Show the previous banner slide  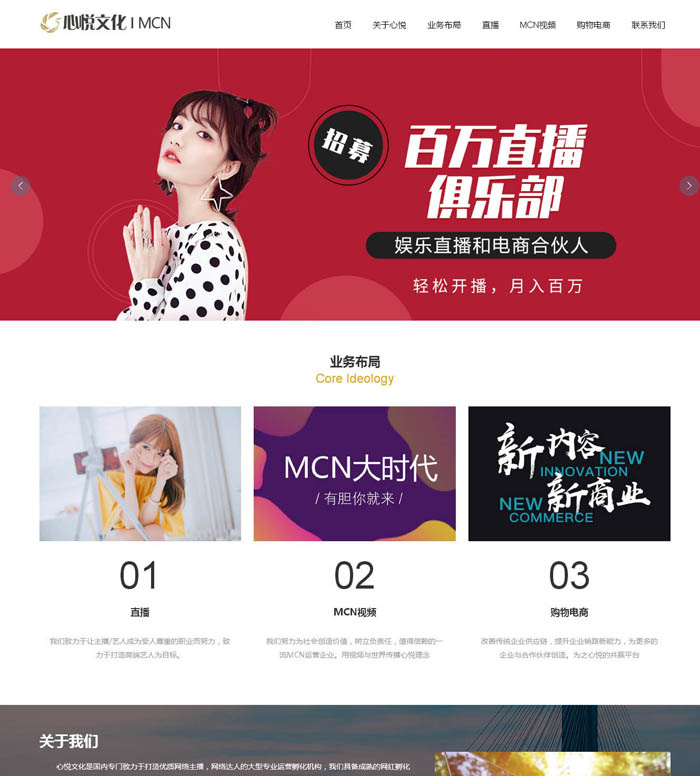[20, 185]
